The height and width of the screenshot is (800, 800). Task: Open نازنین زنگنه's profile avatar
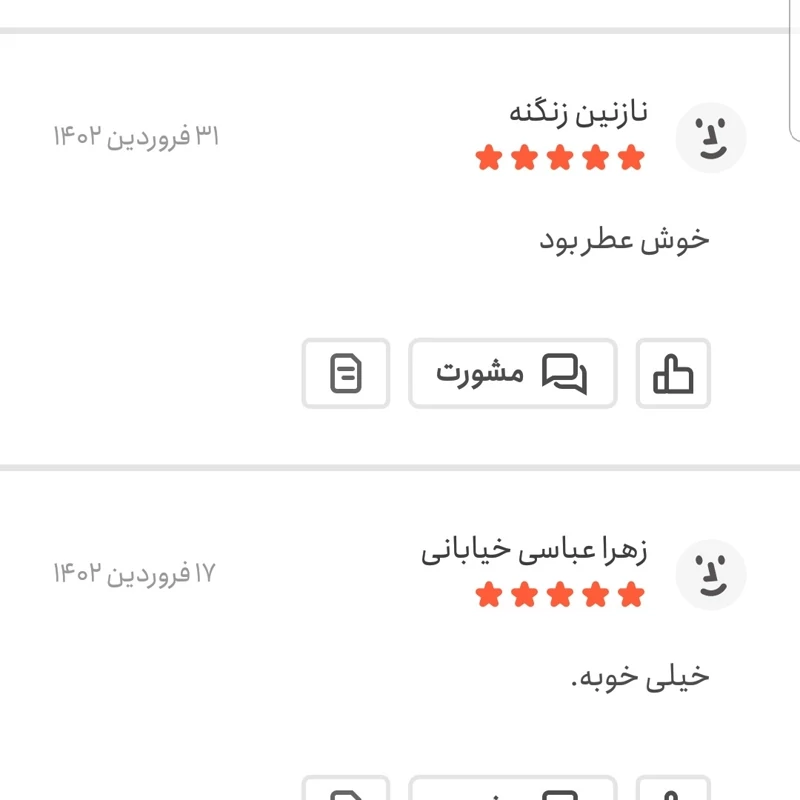(x=711, y=138)
